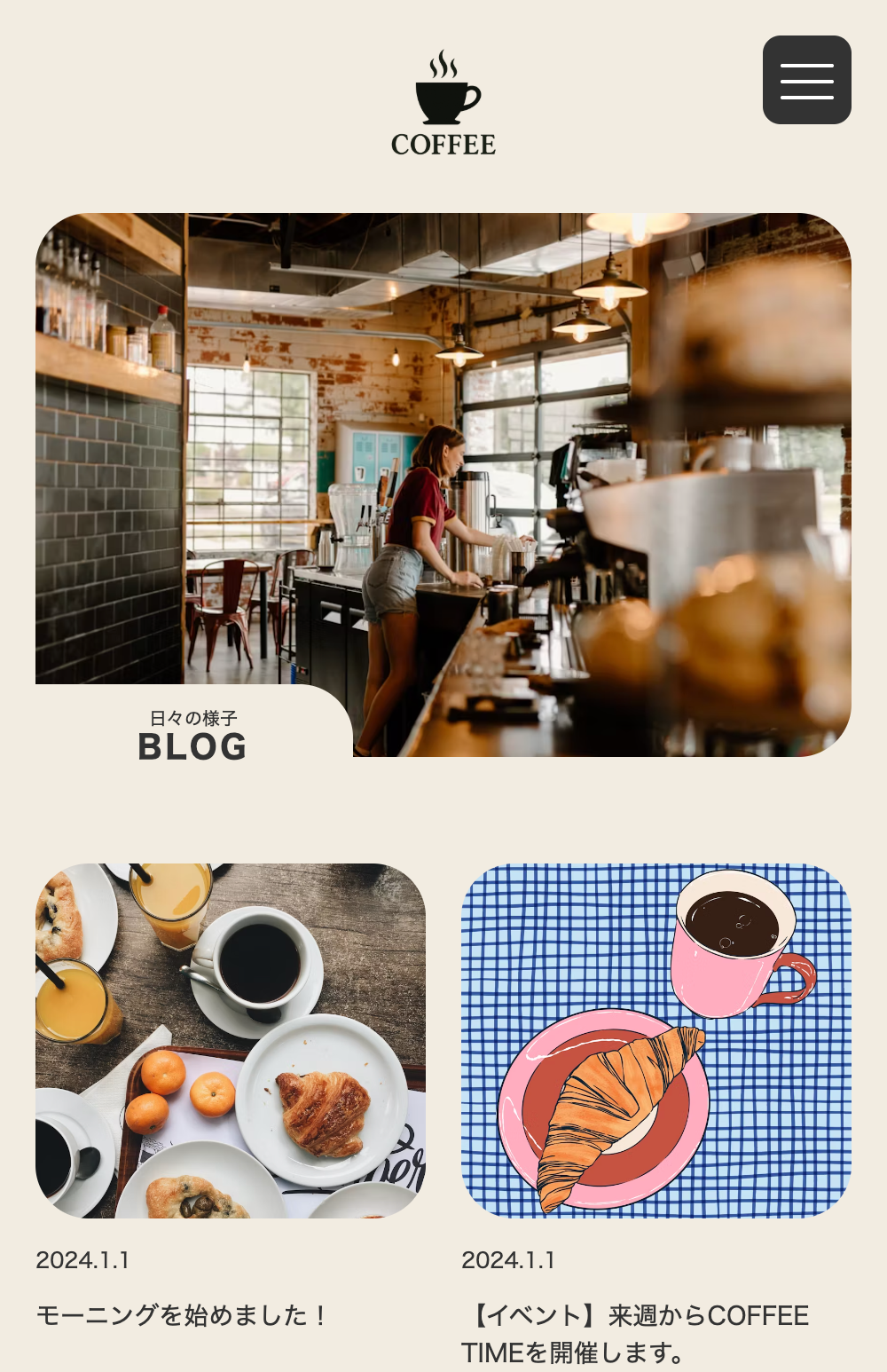Open the hamburger menu
The height and width of the screenshot is (1372, 887).
806,80
